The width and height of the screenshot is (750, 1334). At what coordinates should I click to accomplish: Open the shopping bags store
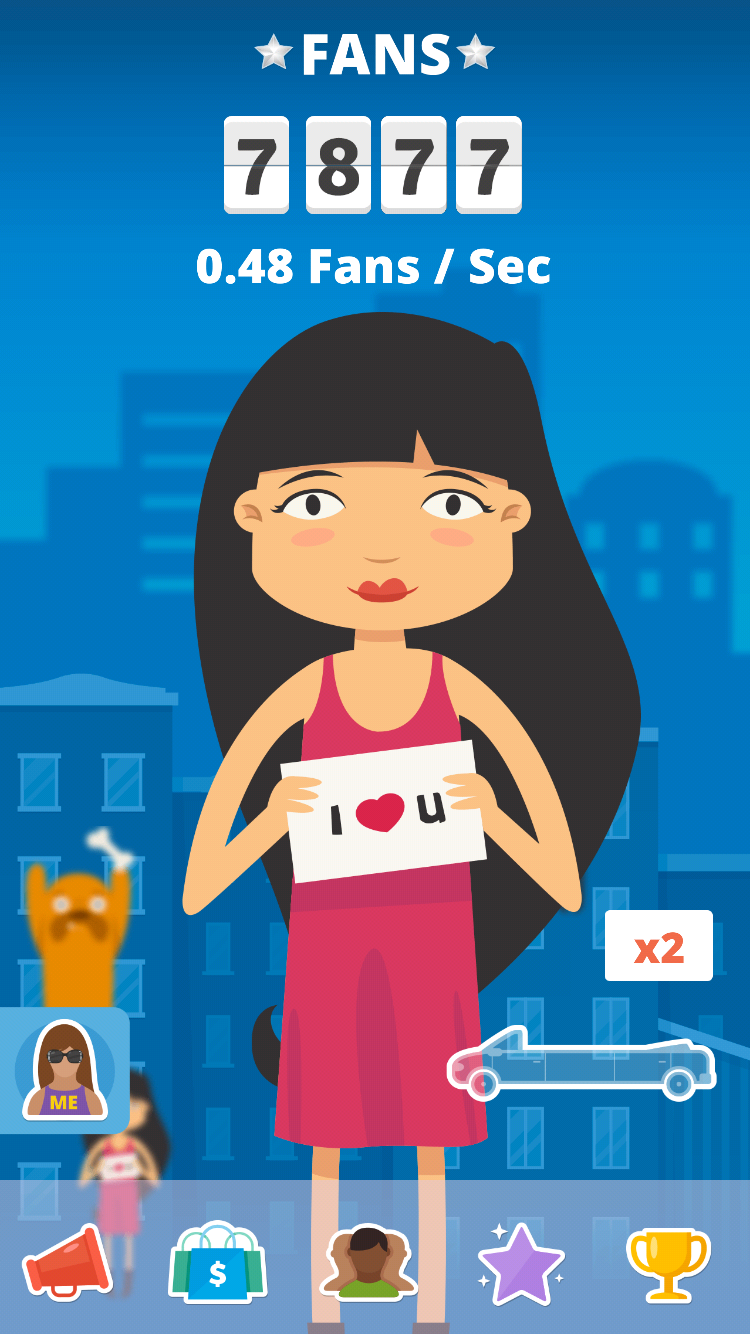click(218, 1262)
